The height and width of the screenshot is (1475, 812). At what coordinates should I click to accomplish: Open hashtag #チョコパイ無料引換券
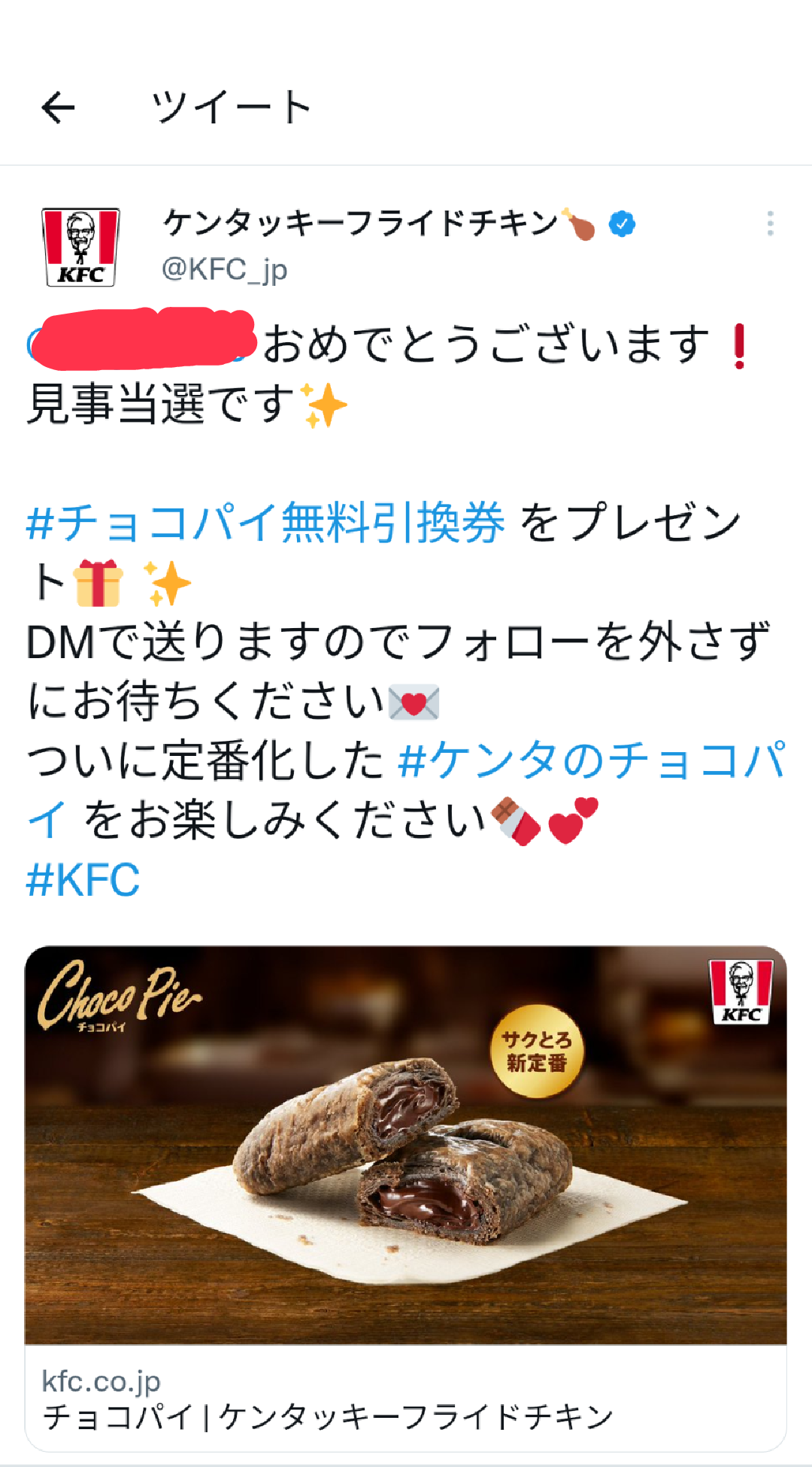265,523
